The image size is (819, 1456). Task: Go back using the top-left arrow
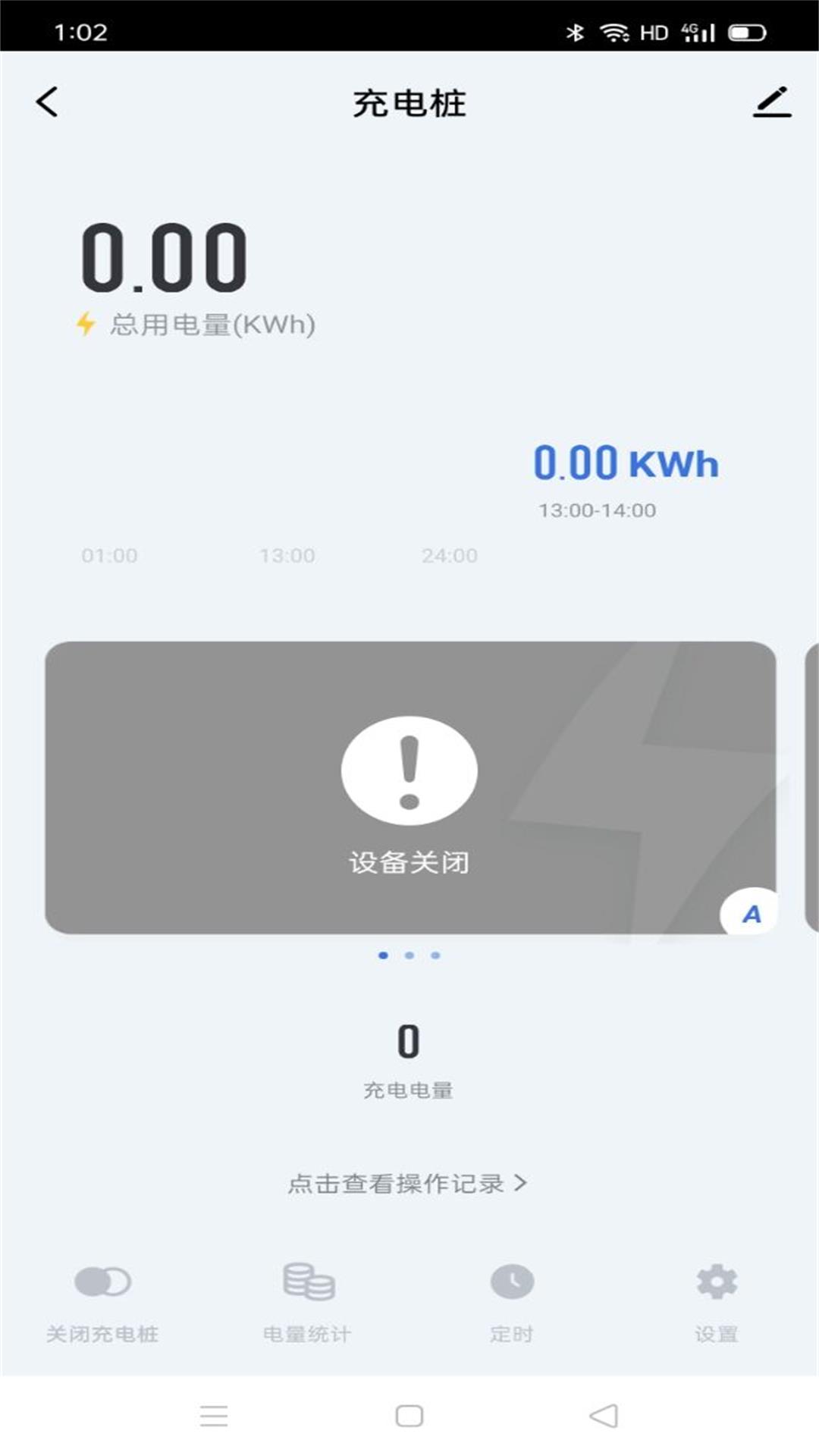pos(47,102)
